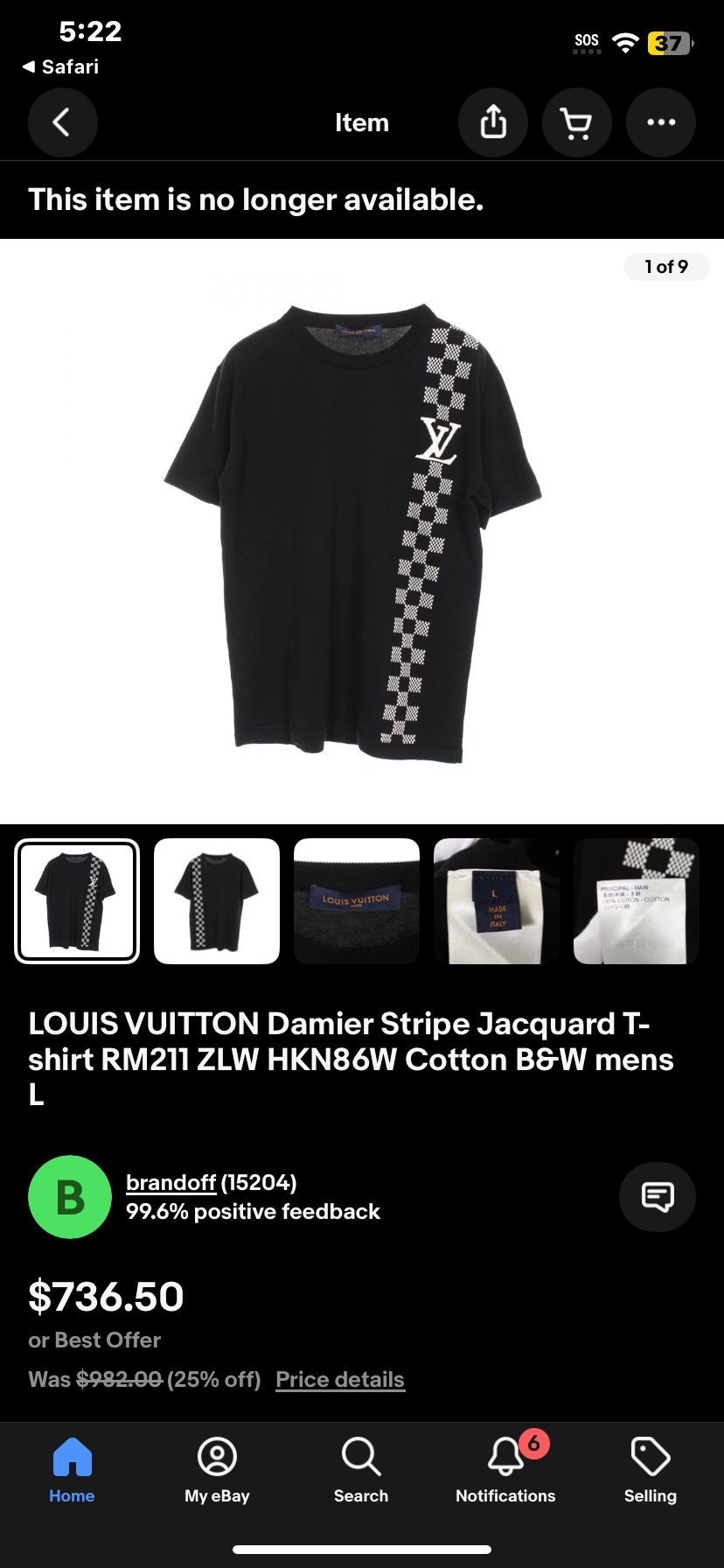View the Price details link
This screenshot has width=724, height=1568.
pyautogui.click(x=339, y=1378)
